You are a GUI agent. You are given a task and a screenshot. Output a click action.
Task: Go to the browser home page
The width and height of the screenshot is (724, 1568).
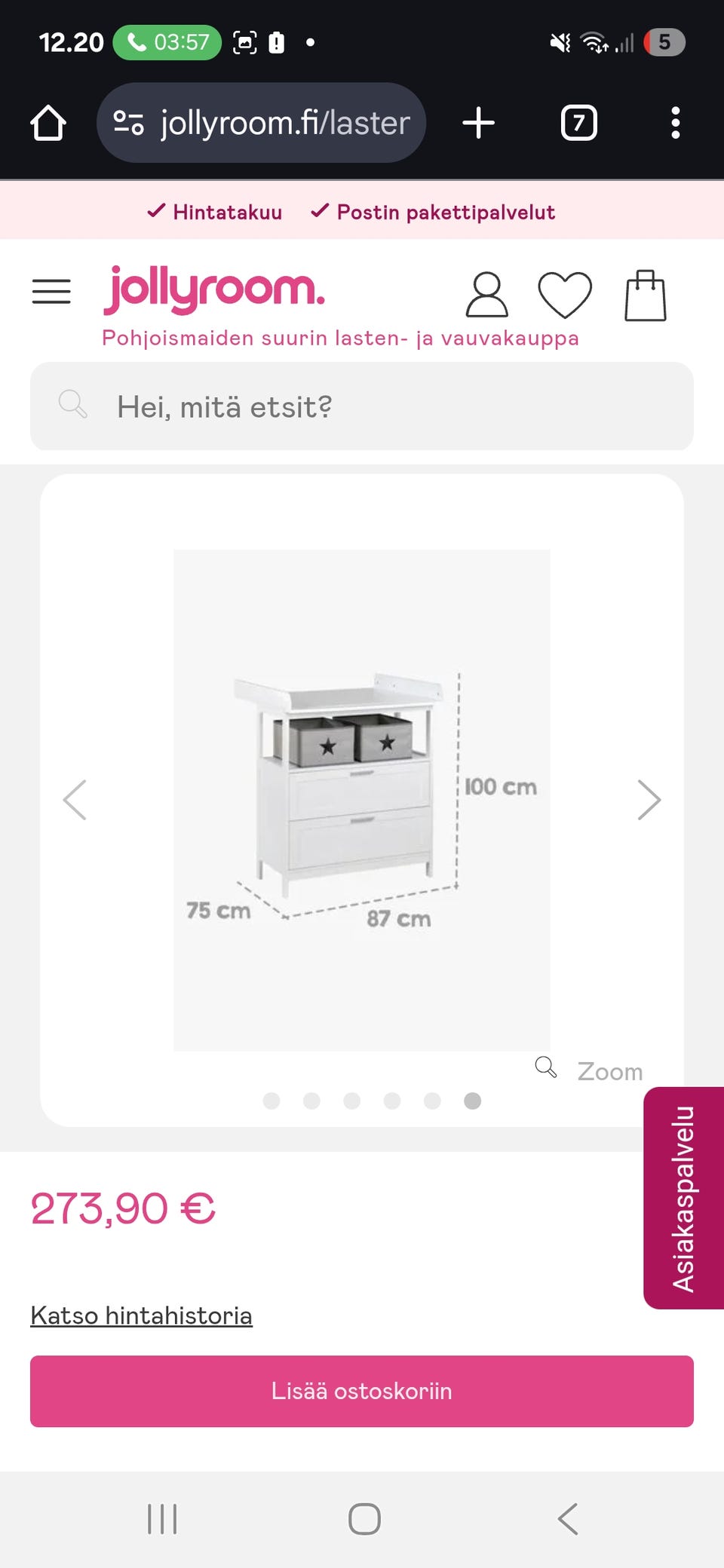pyautogui.click(x=48, y=123)
